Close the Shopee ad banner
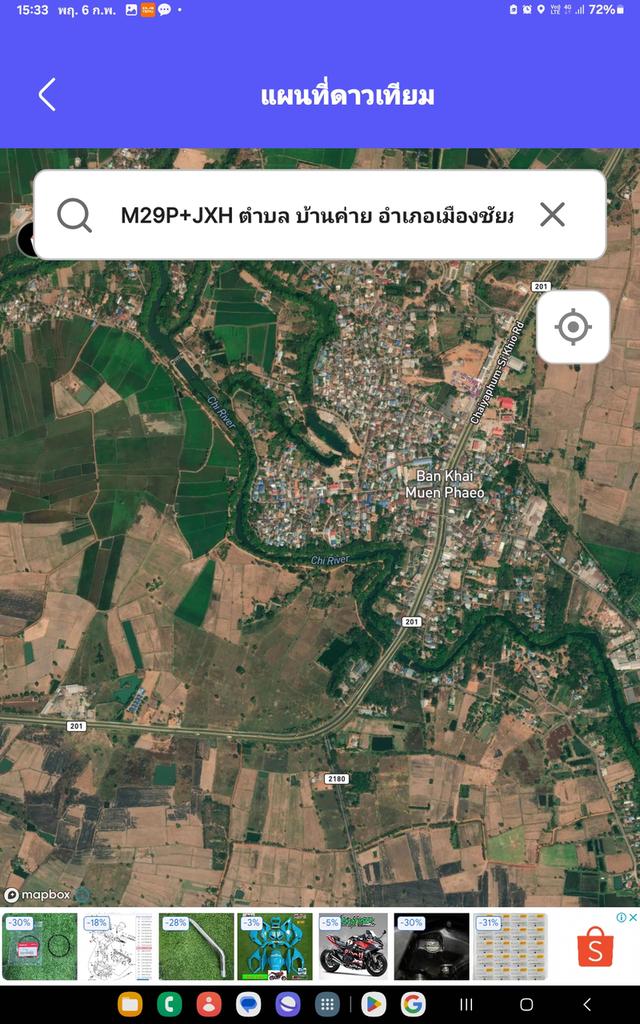 [633, 917]
